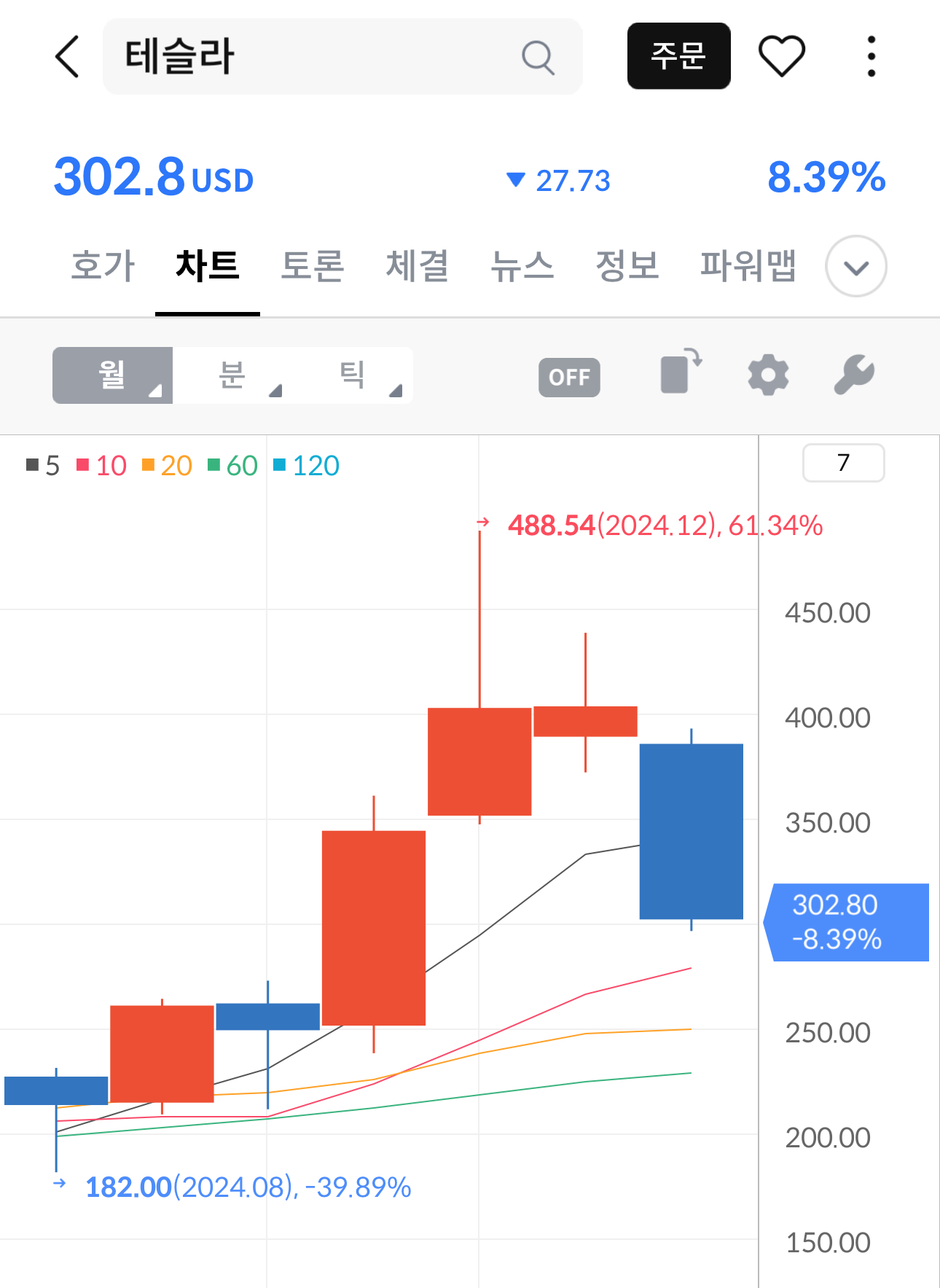
Task: Open the 파워맵 tab
Action: tap(748, 265)
